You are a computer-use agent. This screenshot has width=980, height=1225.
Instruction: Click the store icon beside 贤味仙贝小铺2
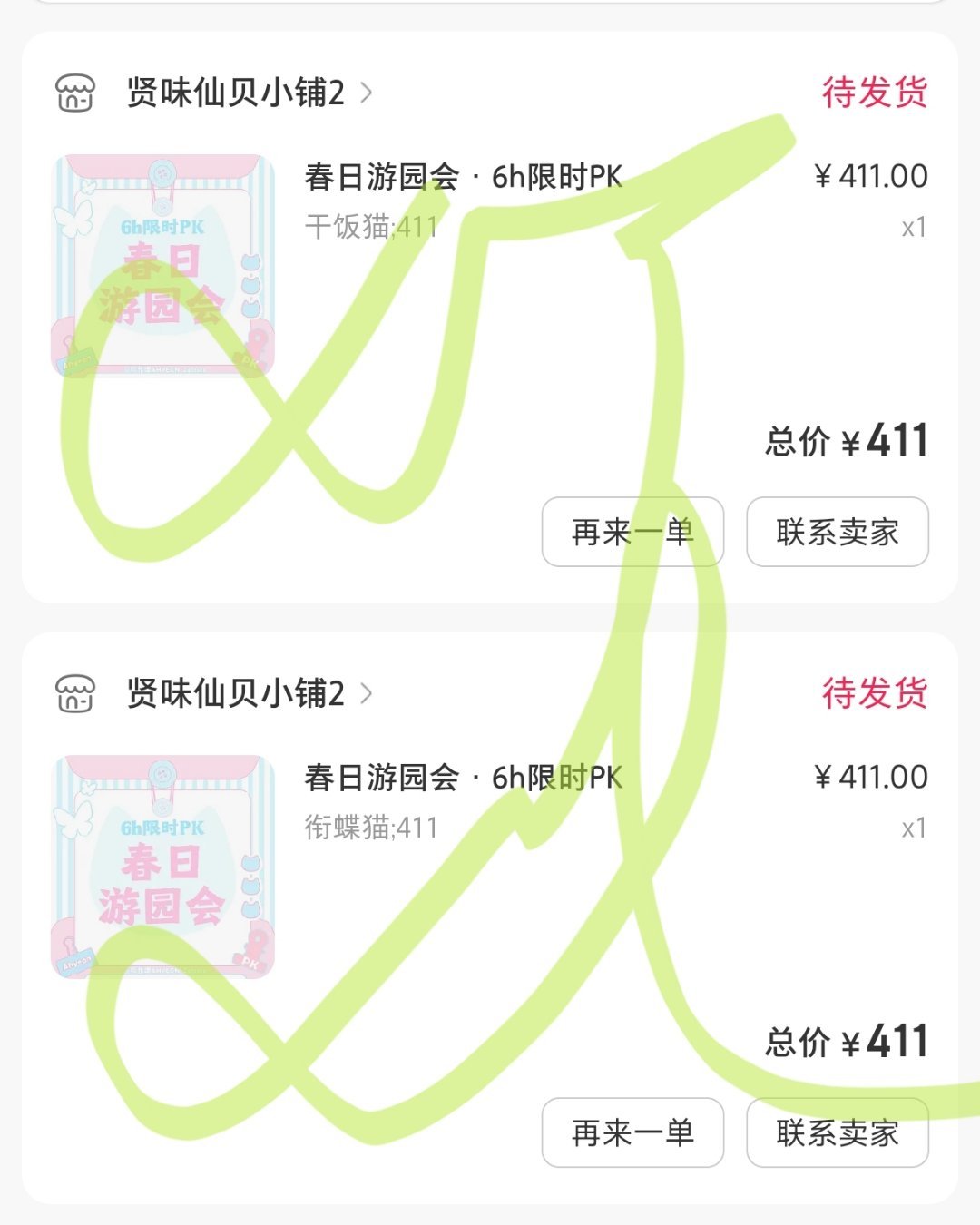pos(74,92)
